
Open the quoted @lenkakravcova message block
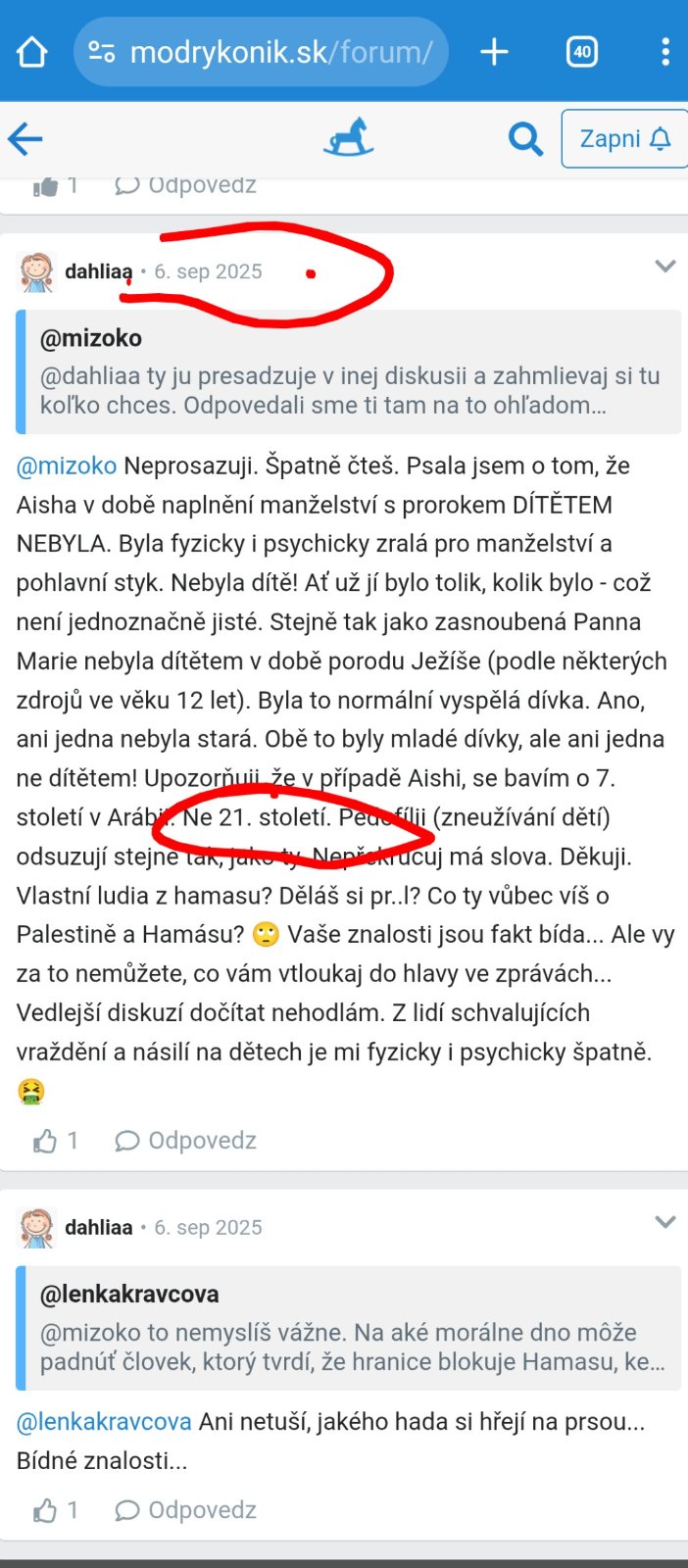pyautogui.click(x=349, y=1328)
